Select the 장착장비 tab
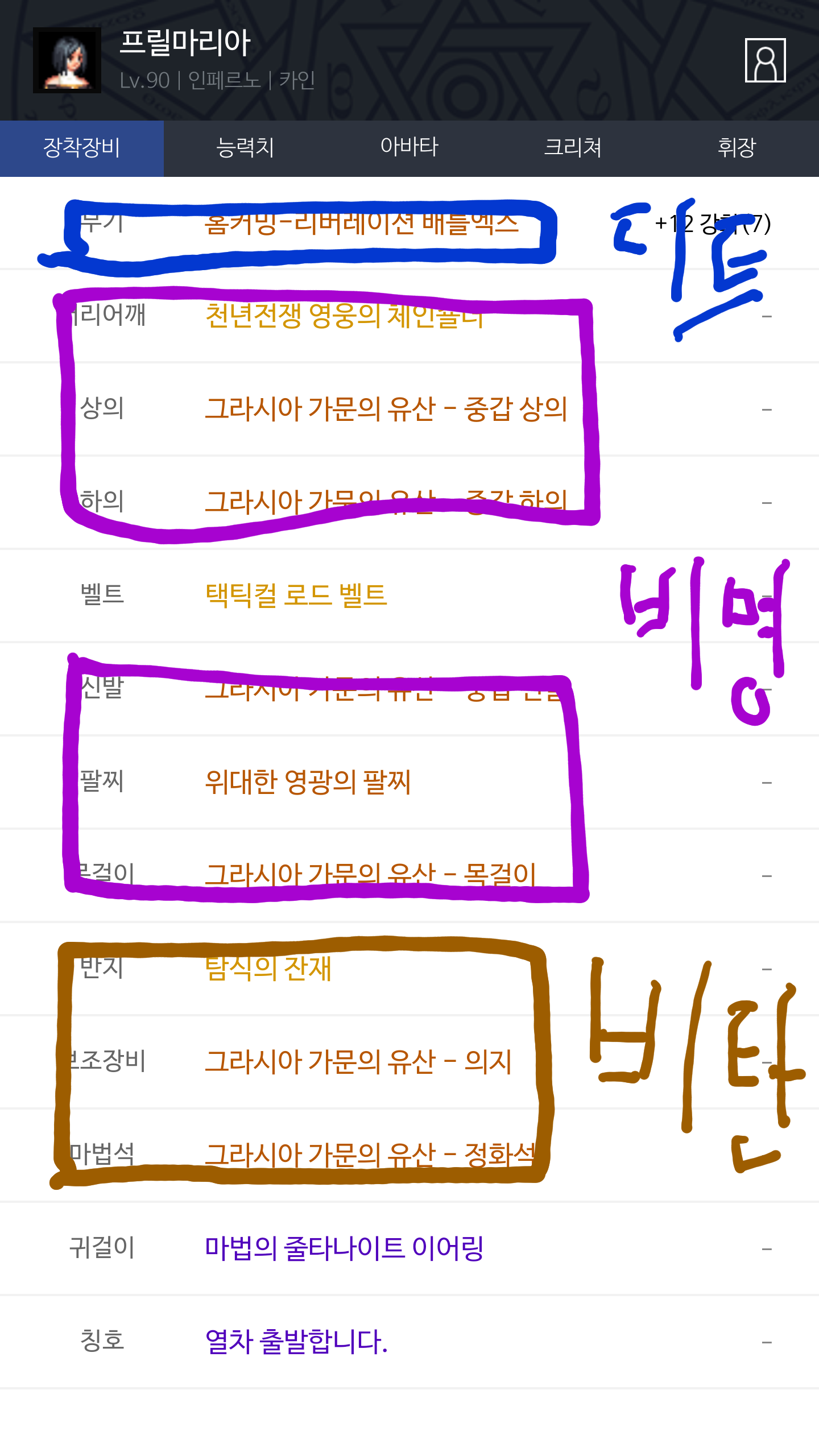 pyautogui.click(x=82, y=148)
